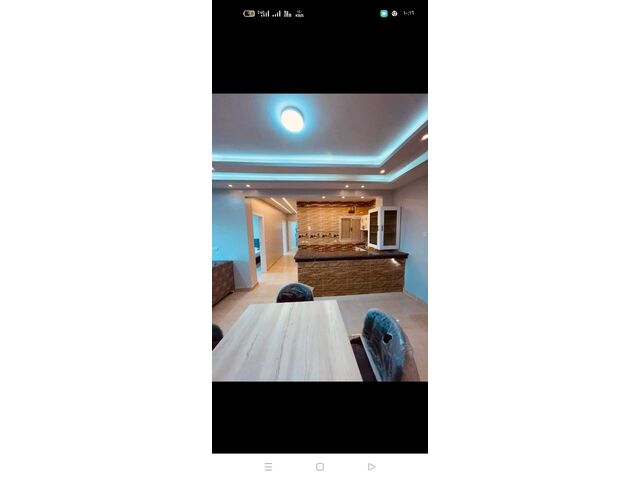
Task: Open the recent apps menu
Action: point(268,466)
